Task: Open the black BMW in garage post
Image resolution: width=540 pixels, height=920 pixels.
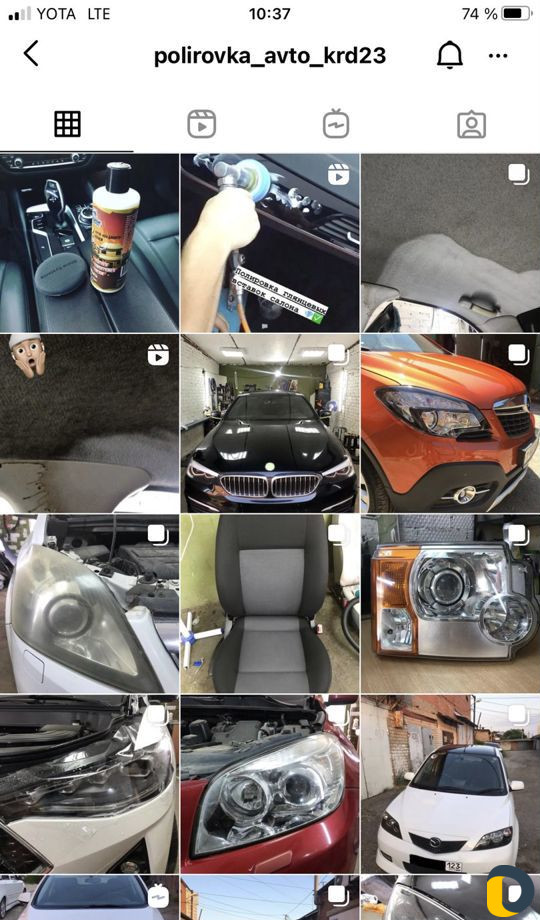Action: (x=269, y=423)
